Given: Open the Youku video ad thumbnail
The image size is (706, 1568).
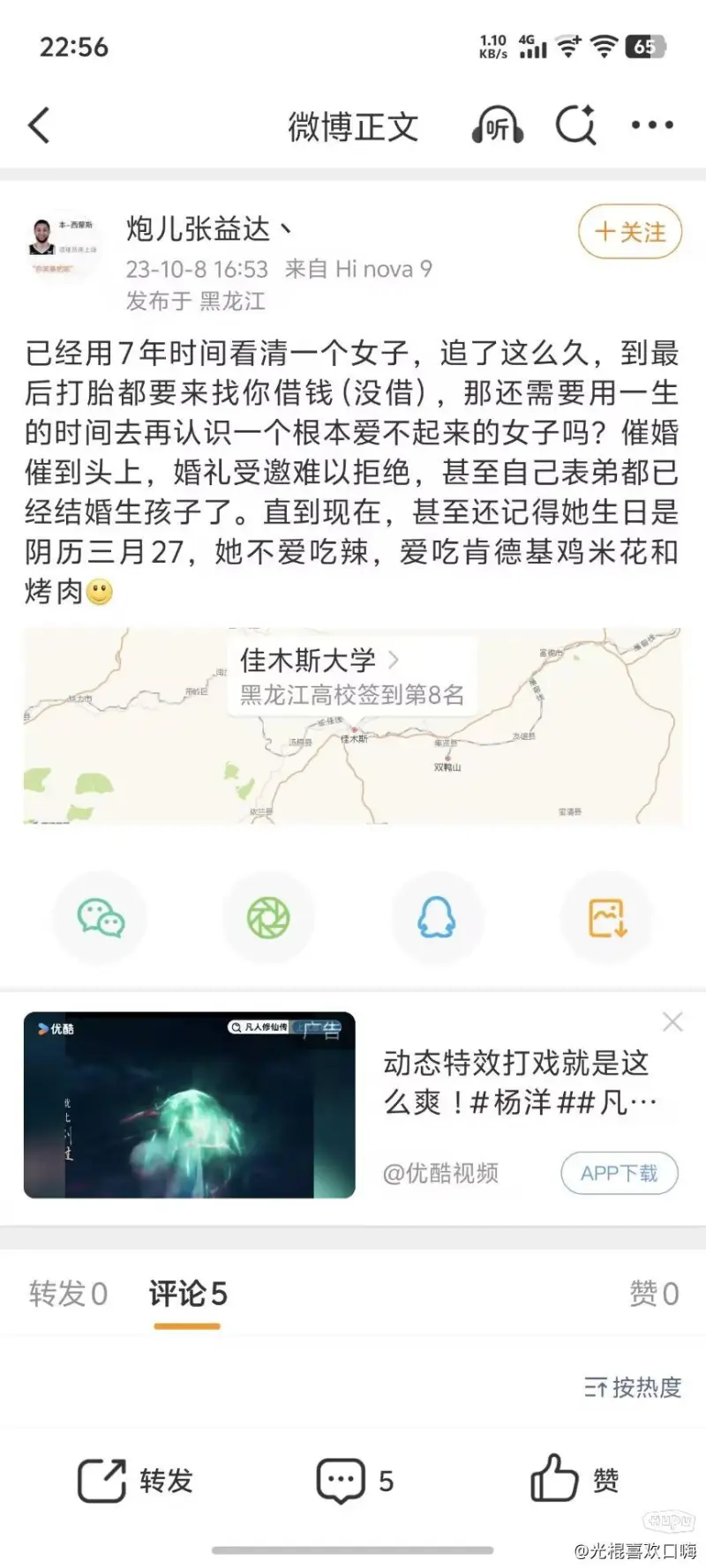Looking at the screenshot, I should (x=190, y=1105).
